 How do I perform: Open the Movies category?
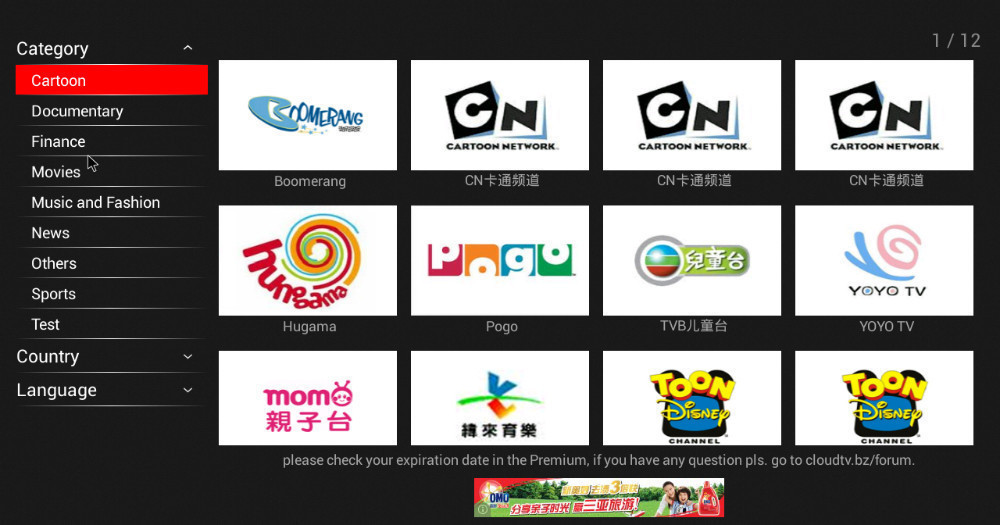(x=56, y=172)
